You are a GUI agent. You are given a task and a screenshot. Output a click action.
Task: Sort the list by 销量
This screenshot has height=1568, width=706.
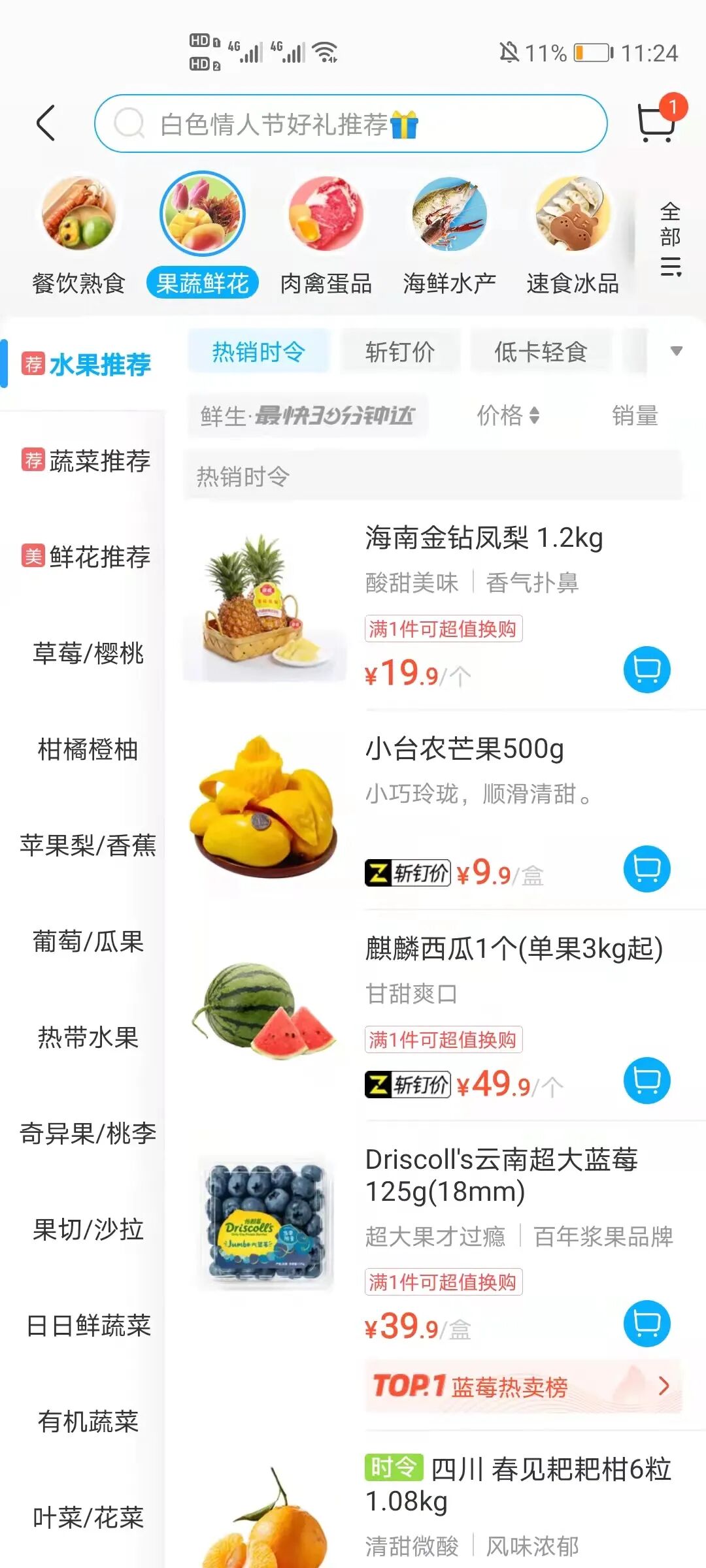click(x=635, y=415)
